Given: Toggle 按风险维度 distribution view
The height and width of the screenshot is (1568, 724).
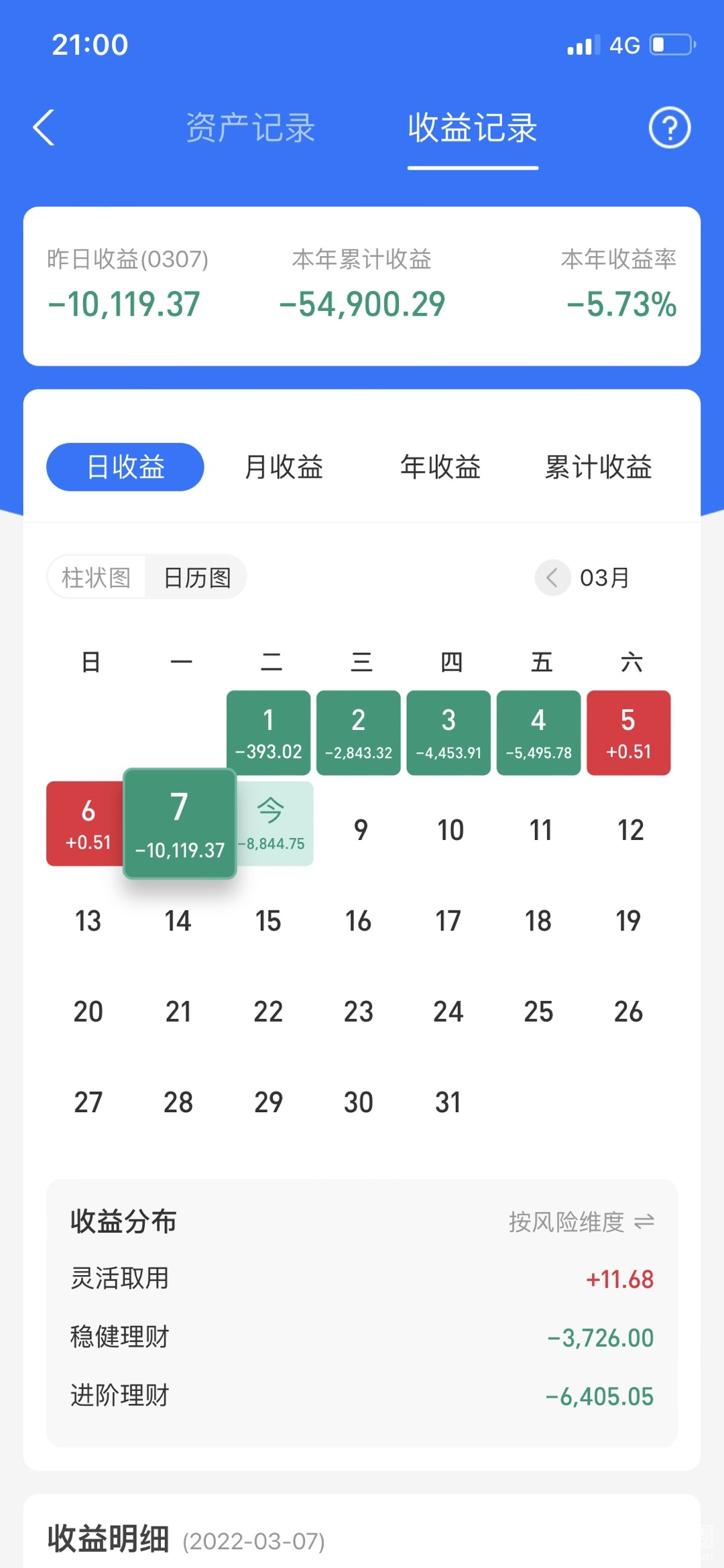Looking at the screenshot, I should point(581,1221).
